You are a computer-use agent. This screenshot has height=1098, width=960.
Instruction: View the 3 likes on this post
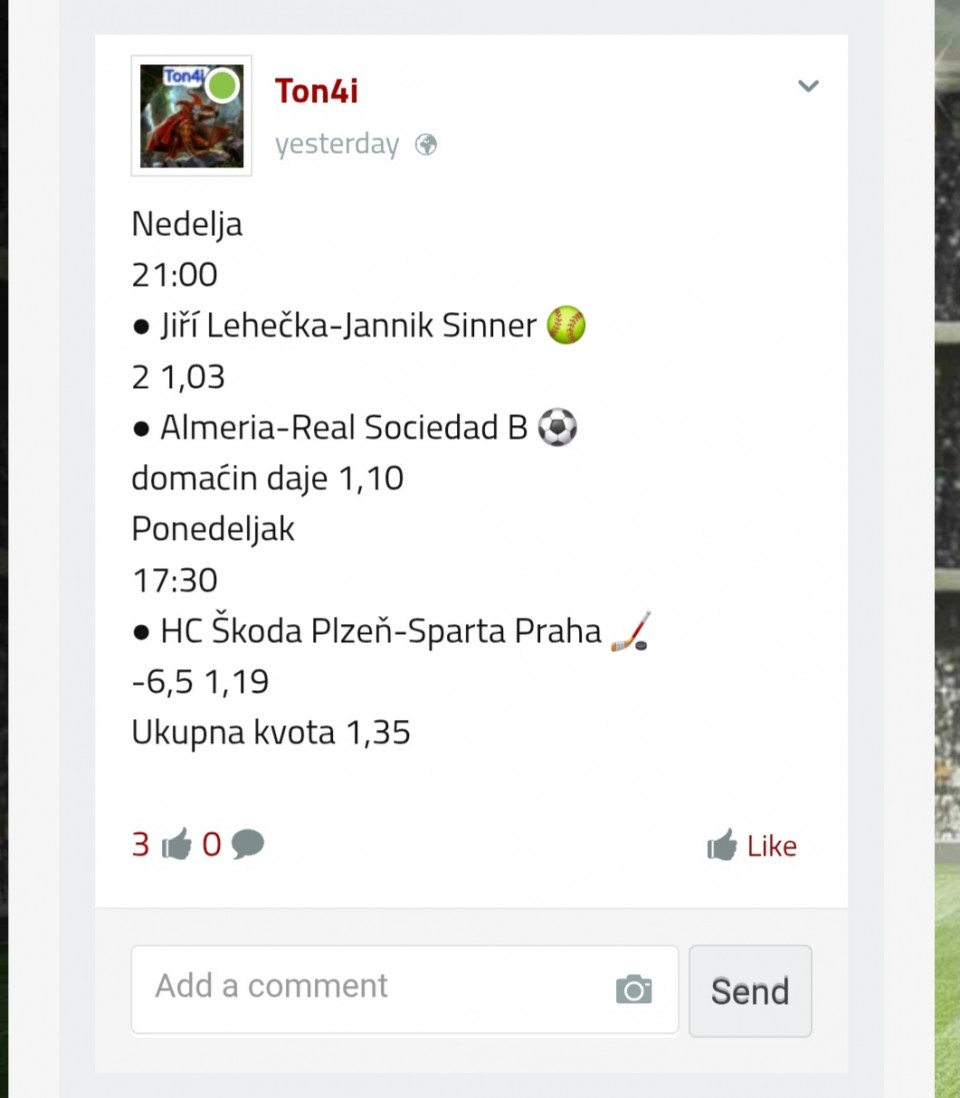[x=160, y=845]
